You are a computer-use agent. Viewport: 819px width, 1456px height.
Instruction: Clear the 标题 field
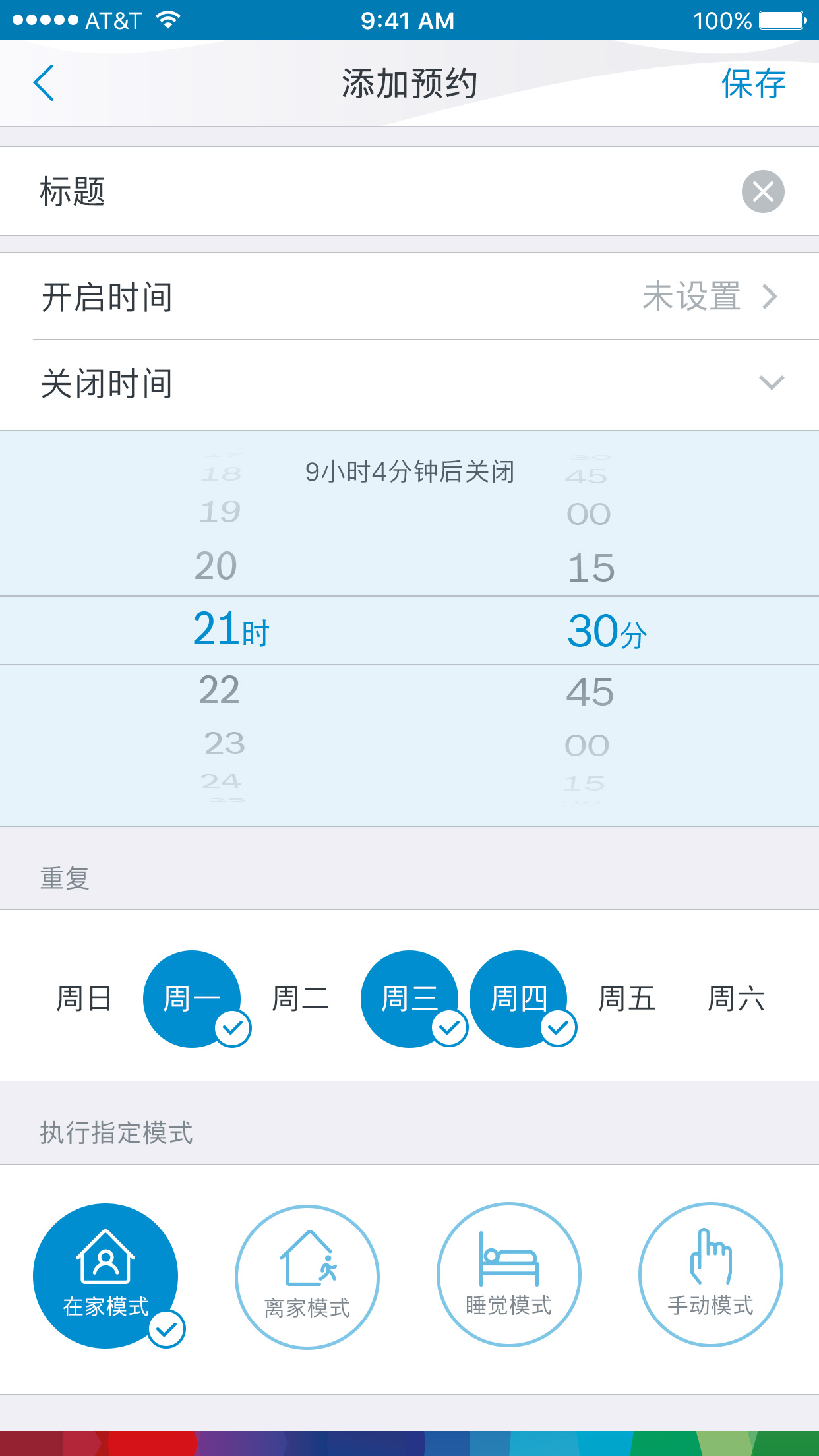pyautogui.click(x=763, y=192)
